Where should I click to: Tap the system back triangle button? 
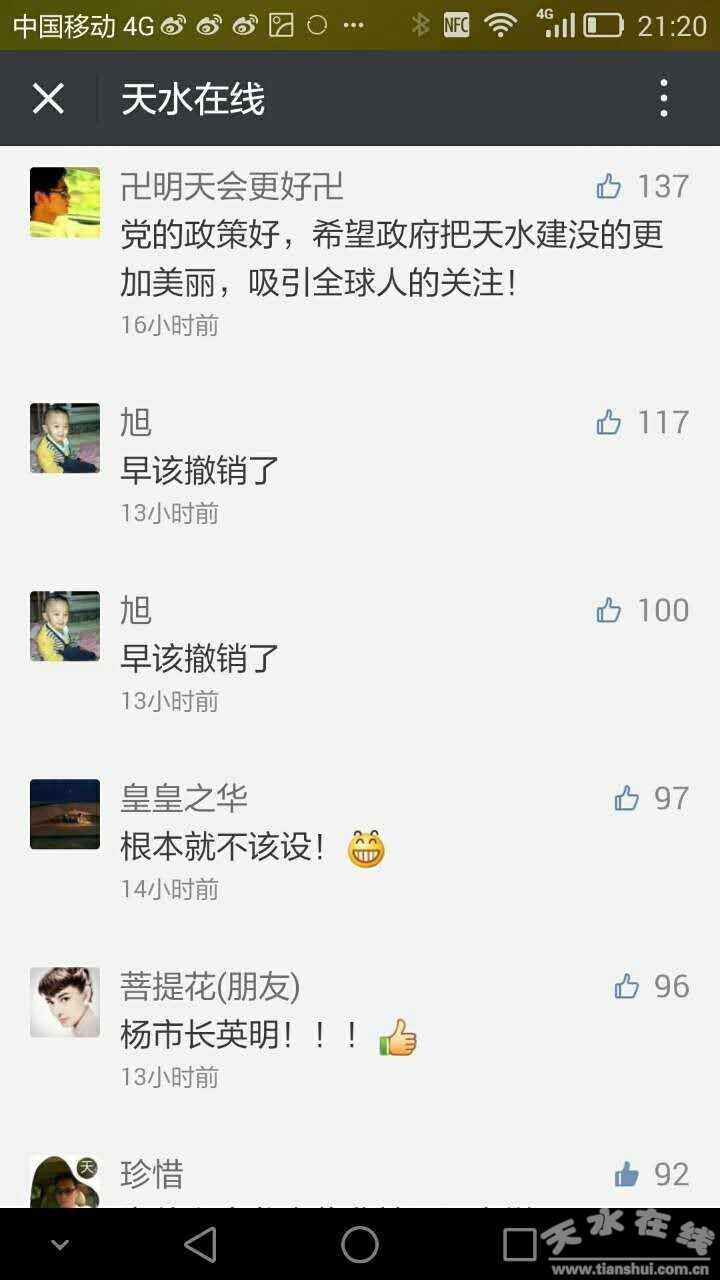201,1245
